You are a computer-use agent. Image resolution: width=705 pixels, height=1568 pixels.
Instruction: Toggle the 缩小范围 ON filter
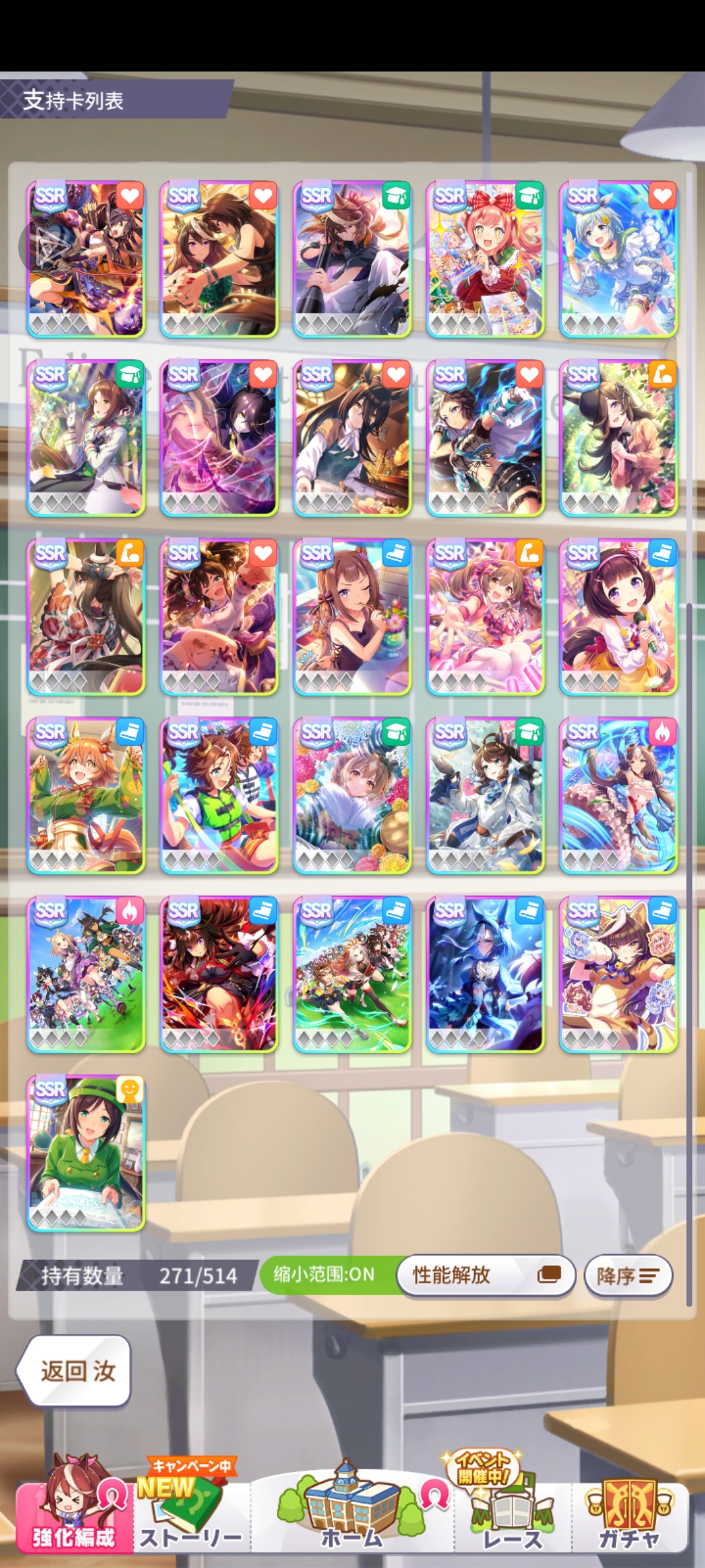pyautogui.click(x=325, y=1274)
